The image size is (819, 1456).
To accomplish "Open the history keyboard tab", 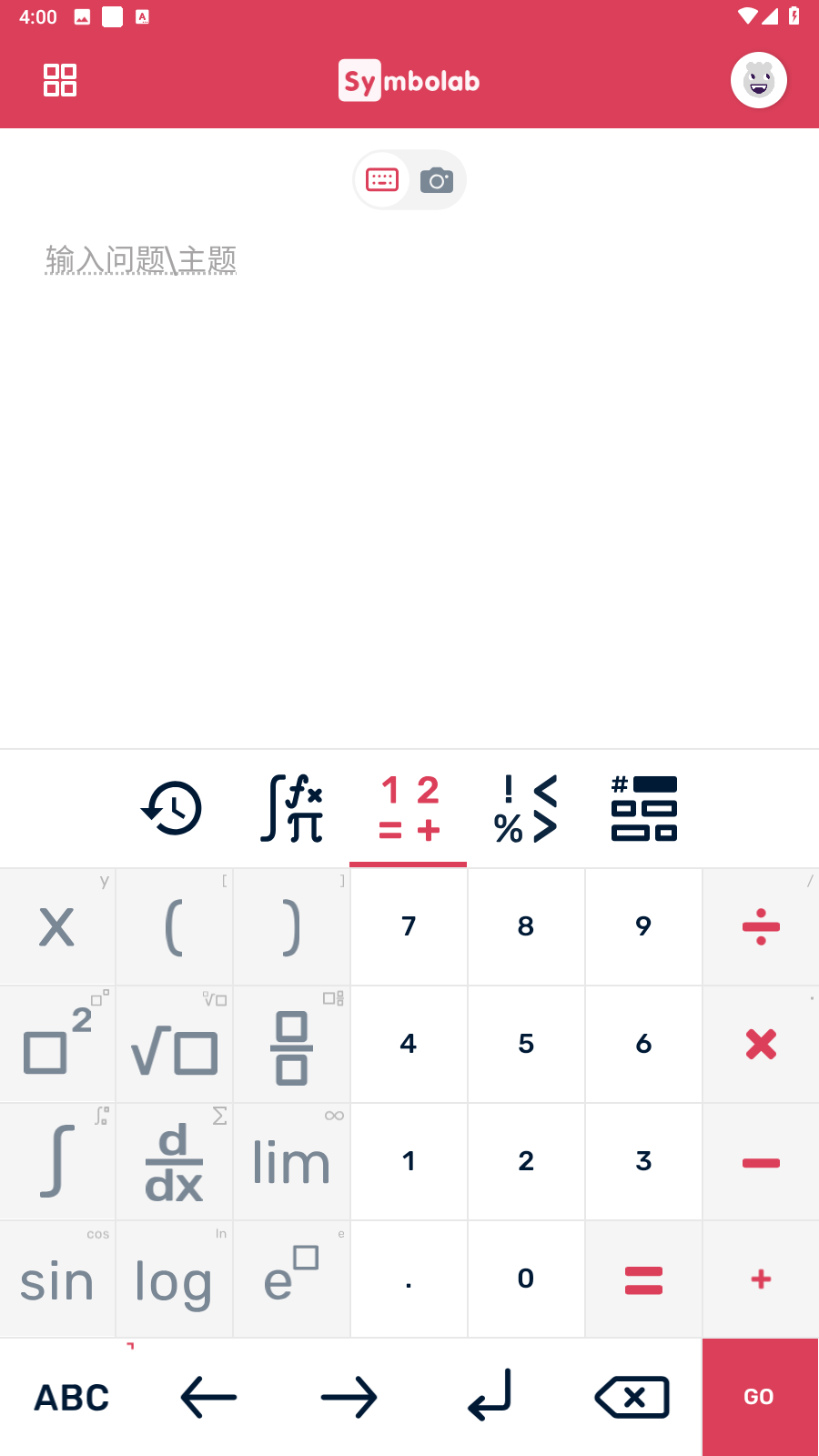I will [172, 808].
